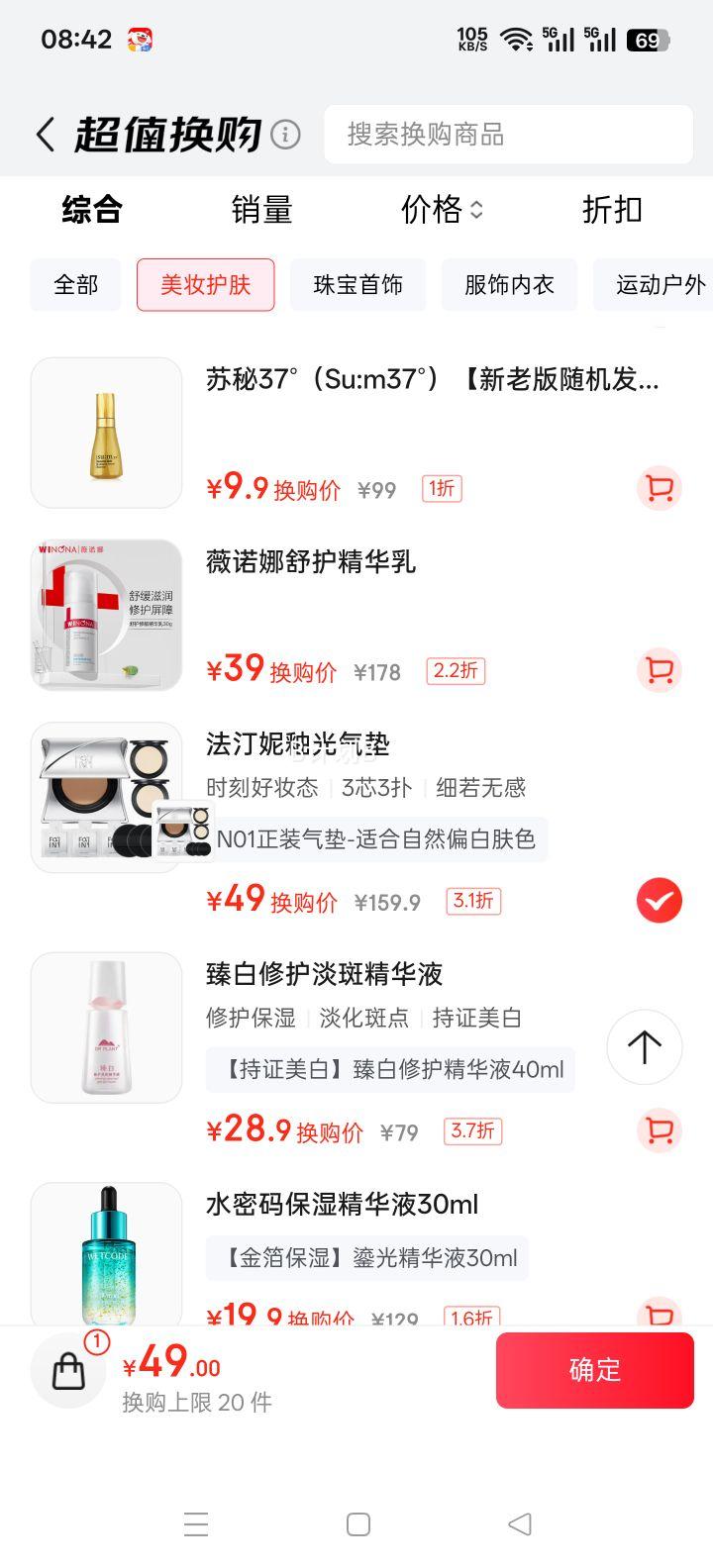Screen dimensions: 713x1568
Task: Open the info icon beside 超值换购
Action: (285, 135)
